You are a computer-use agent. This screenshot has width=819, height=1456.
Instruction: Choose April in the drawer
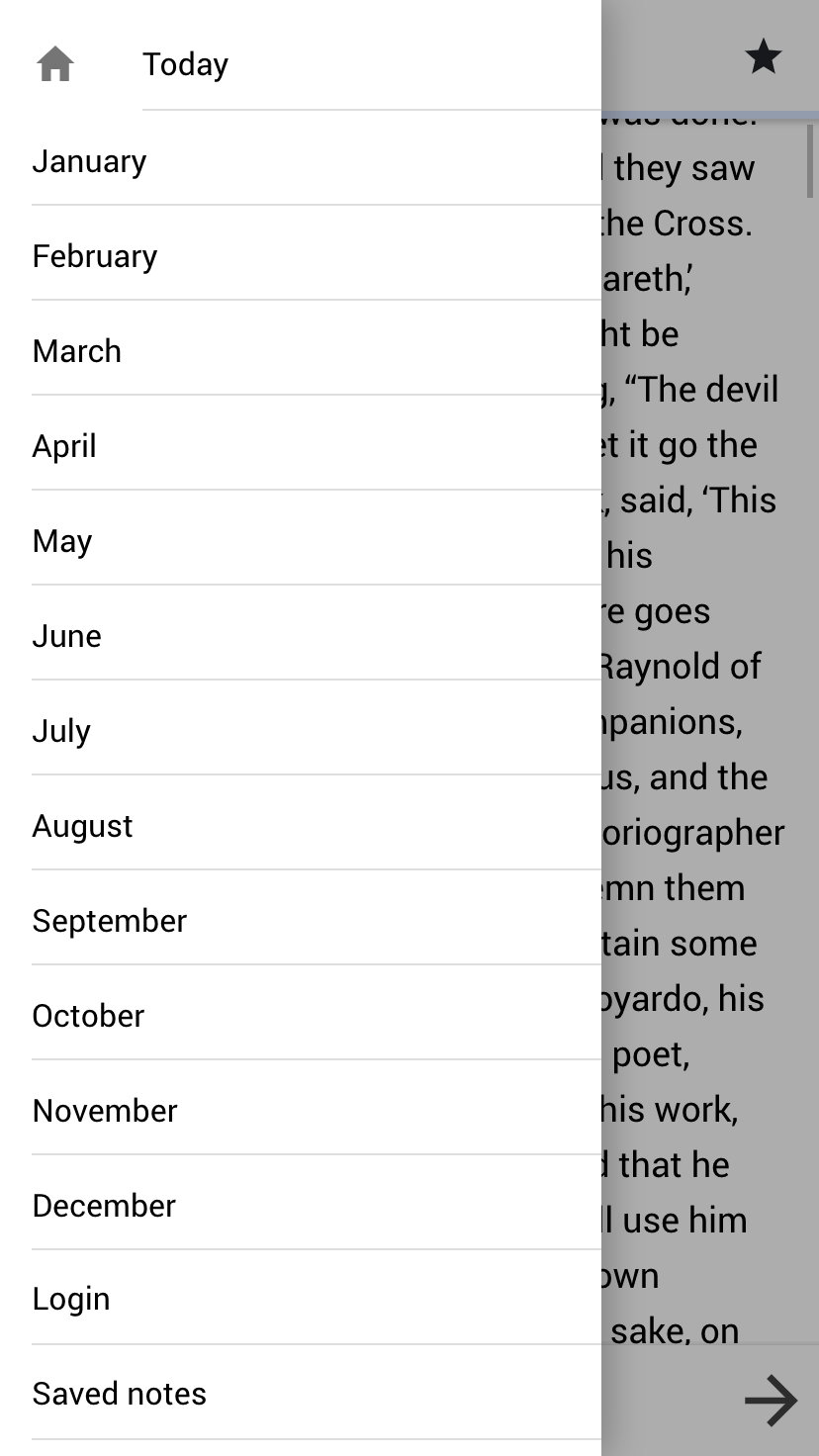tap(64, 446)
